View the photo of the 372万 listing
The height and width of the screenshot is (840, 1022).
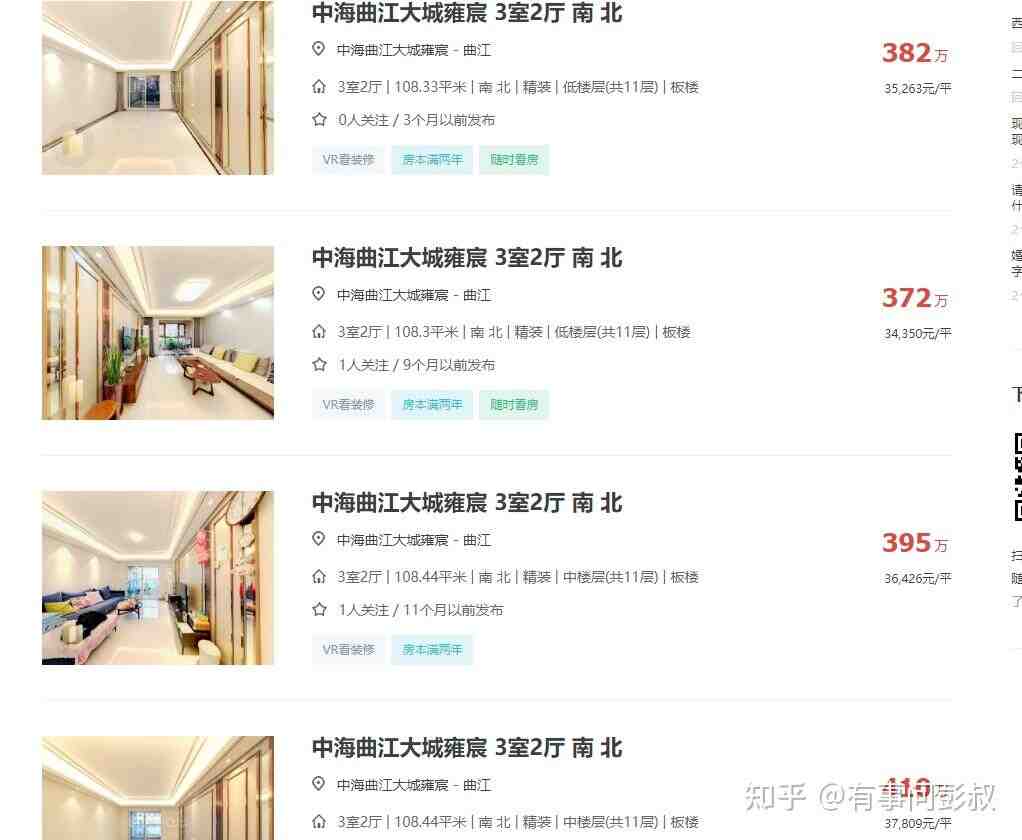click(157, 332)
